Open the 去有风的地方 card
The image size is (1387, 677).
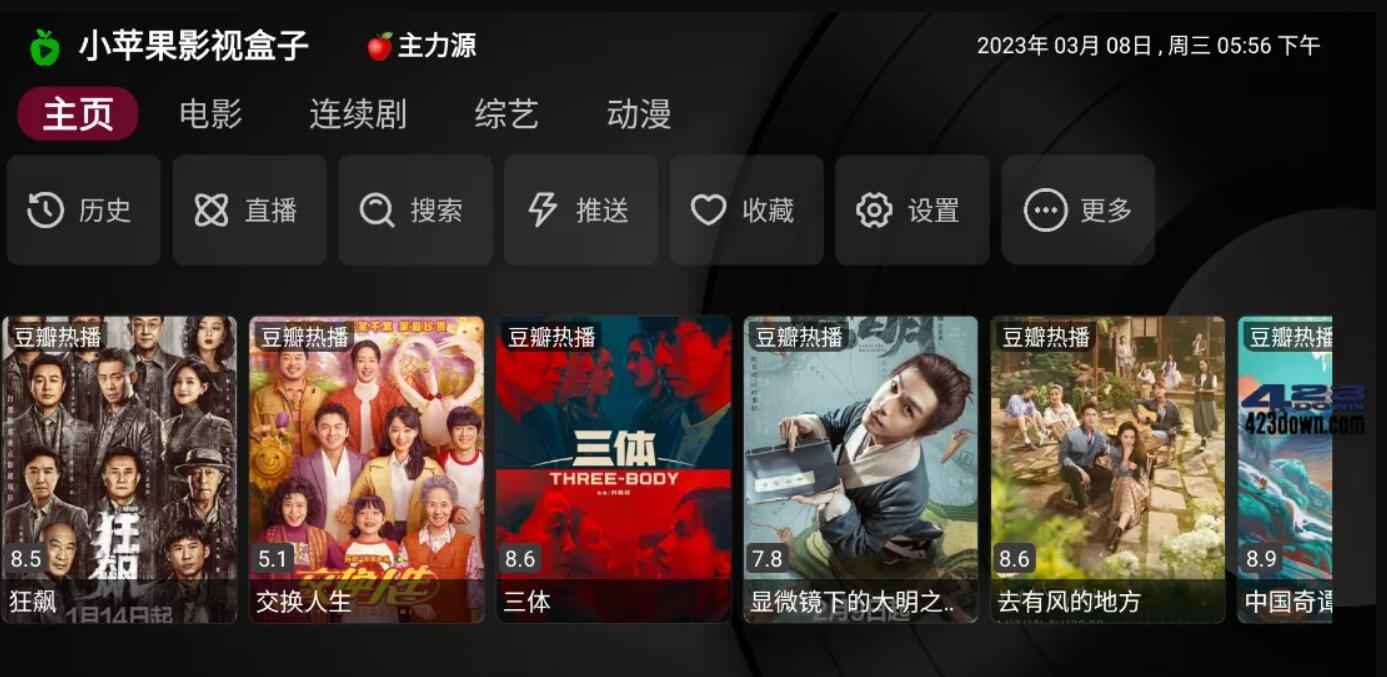click(x=1107, y=468)
